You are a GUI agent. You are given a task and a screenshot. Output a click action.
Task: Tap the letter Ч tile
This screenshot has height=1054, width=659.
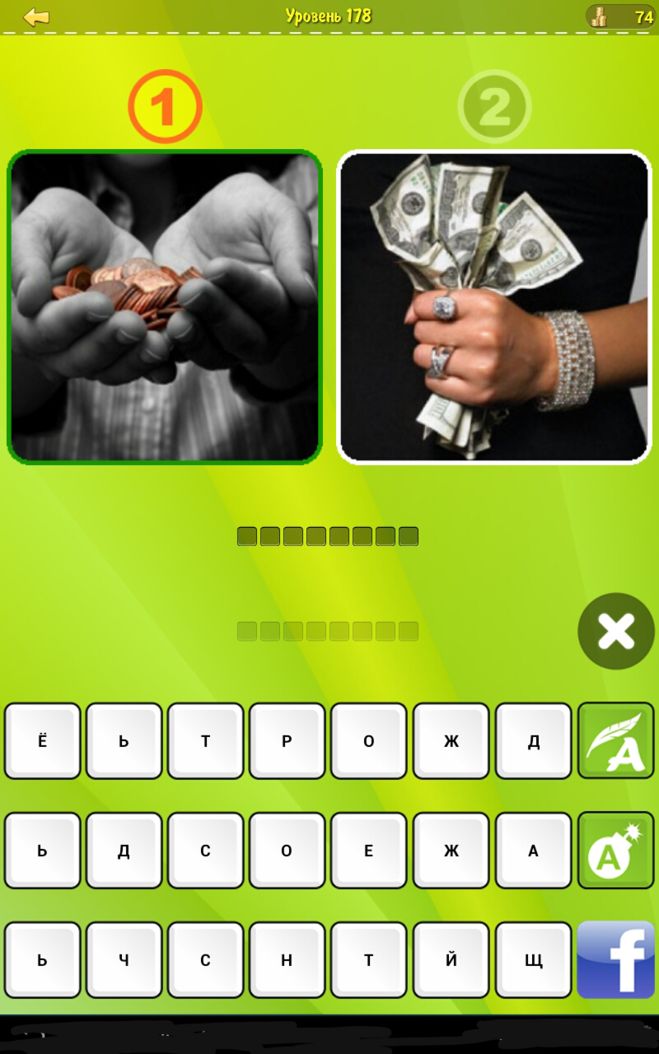pyautogui.click(x=124, y=960)
